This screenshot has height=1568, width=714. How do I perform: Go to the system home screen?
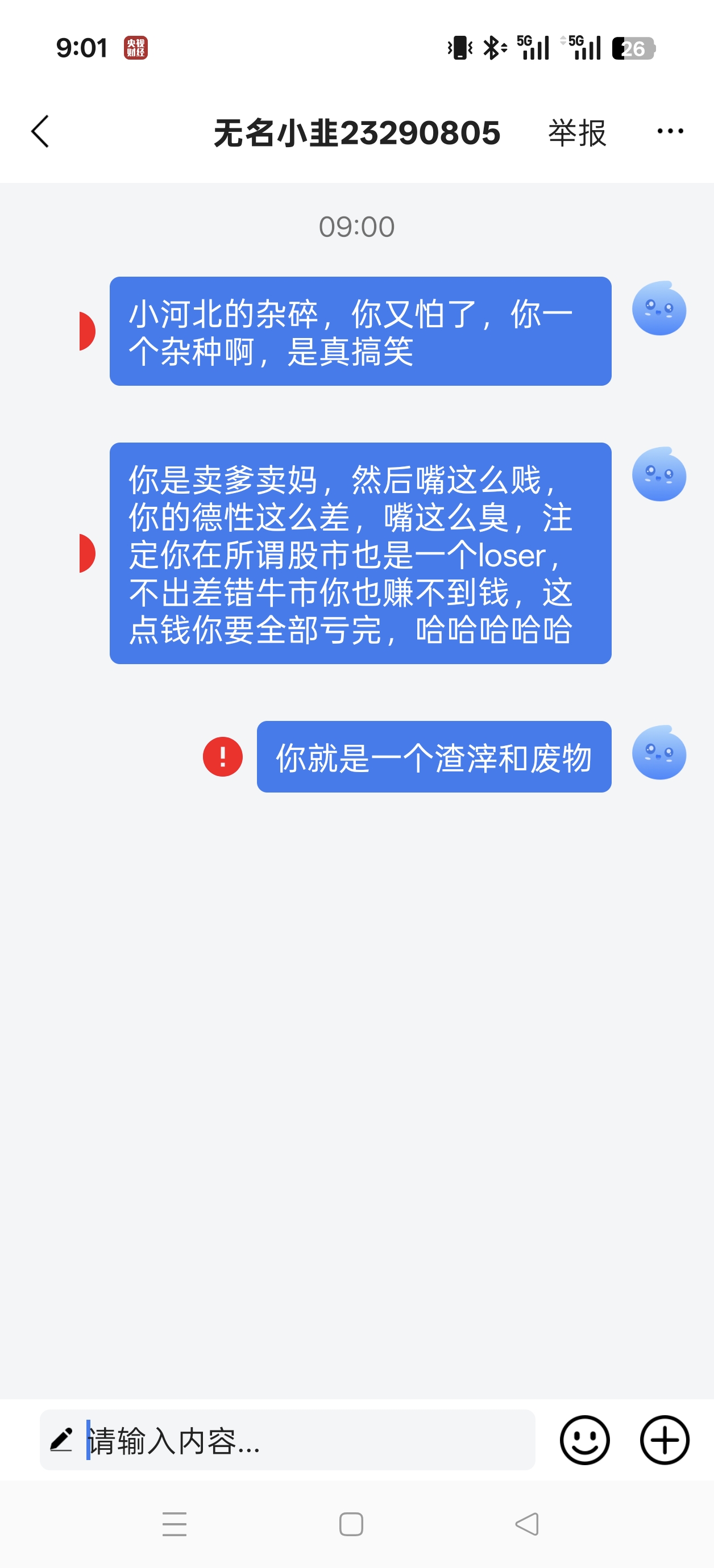click(x=351, y=1524)
